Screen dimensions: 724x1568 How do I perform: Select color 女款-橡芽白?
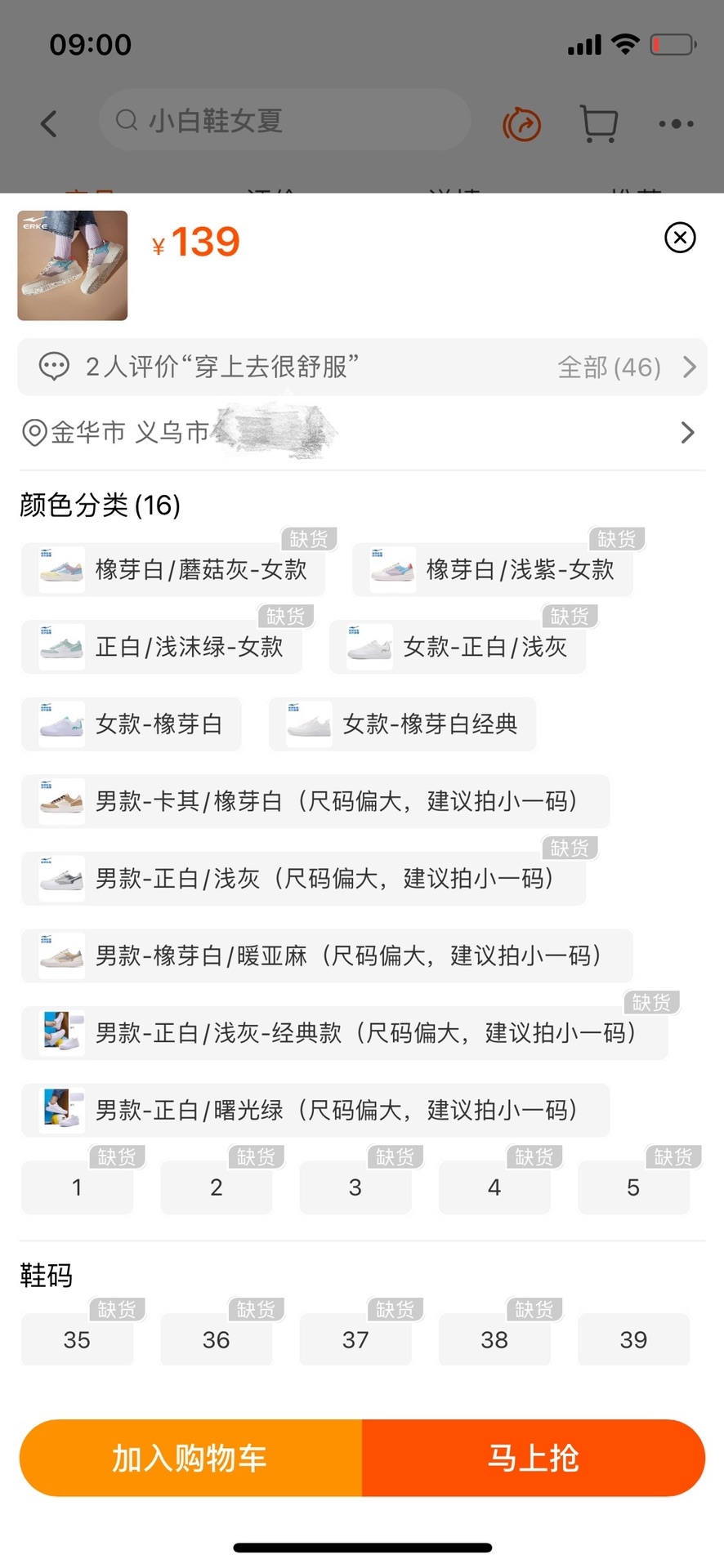click(132, 724)
